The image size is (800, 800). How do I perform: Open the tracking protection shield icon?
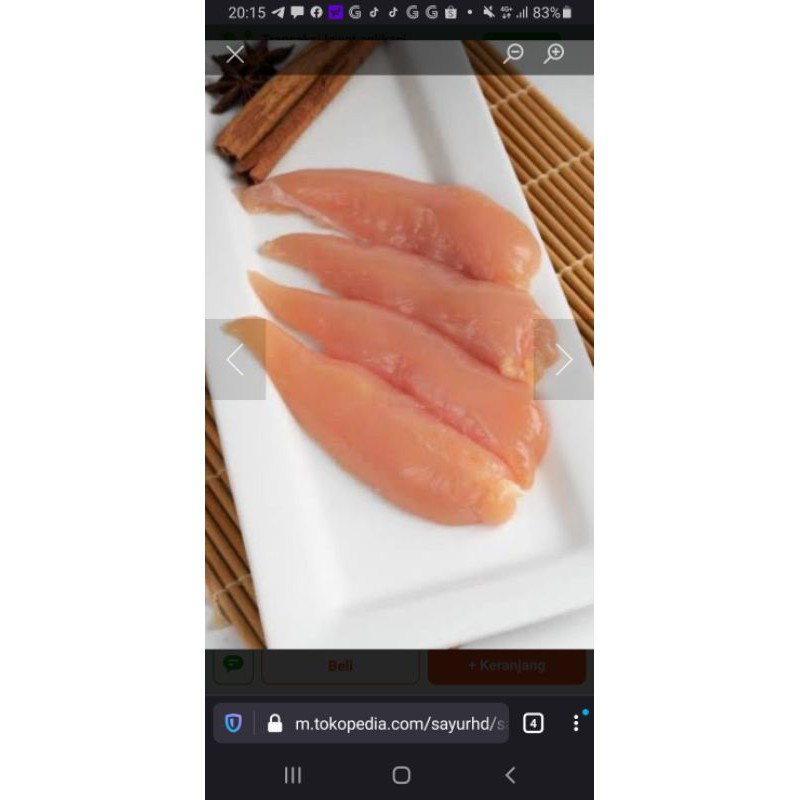click(233, 723)
